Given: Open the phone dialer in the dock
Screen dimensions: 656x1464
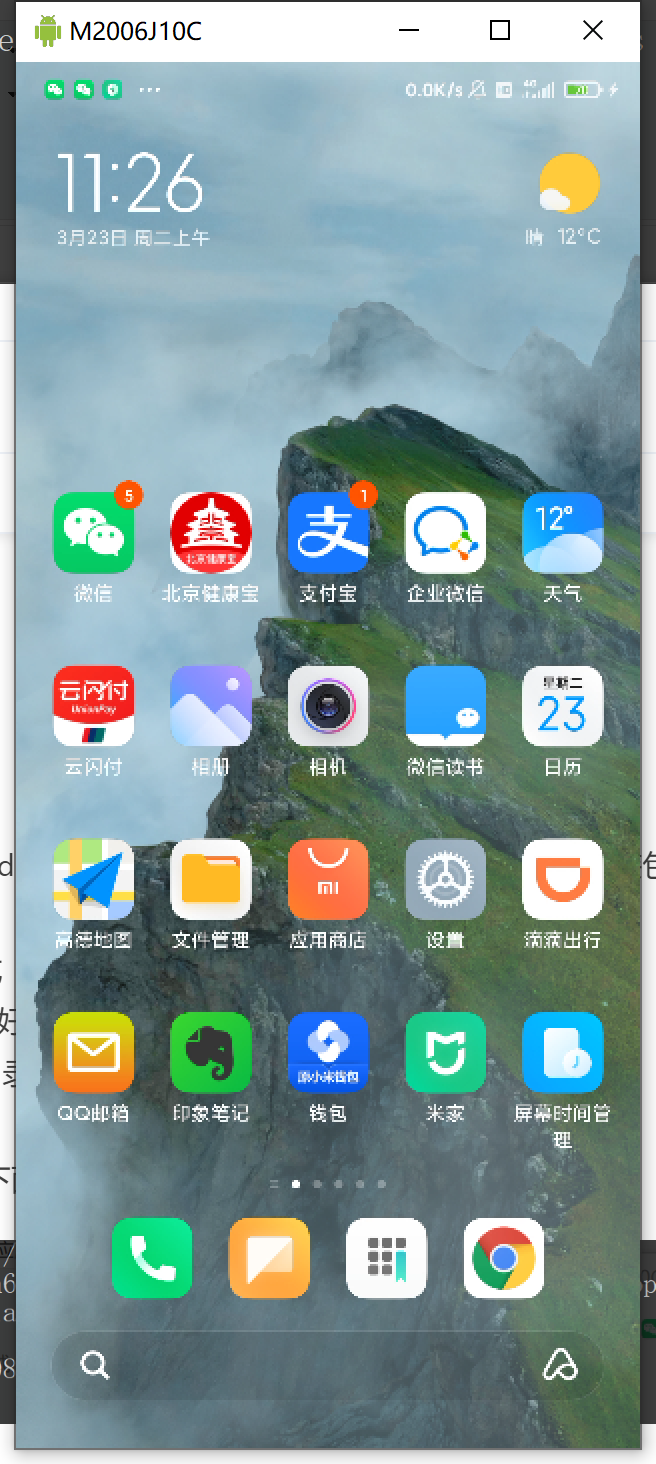Looking at the screenshot, I should [152, 1258].
